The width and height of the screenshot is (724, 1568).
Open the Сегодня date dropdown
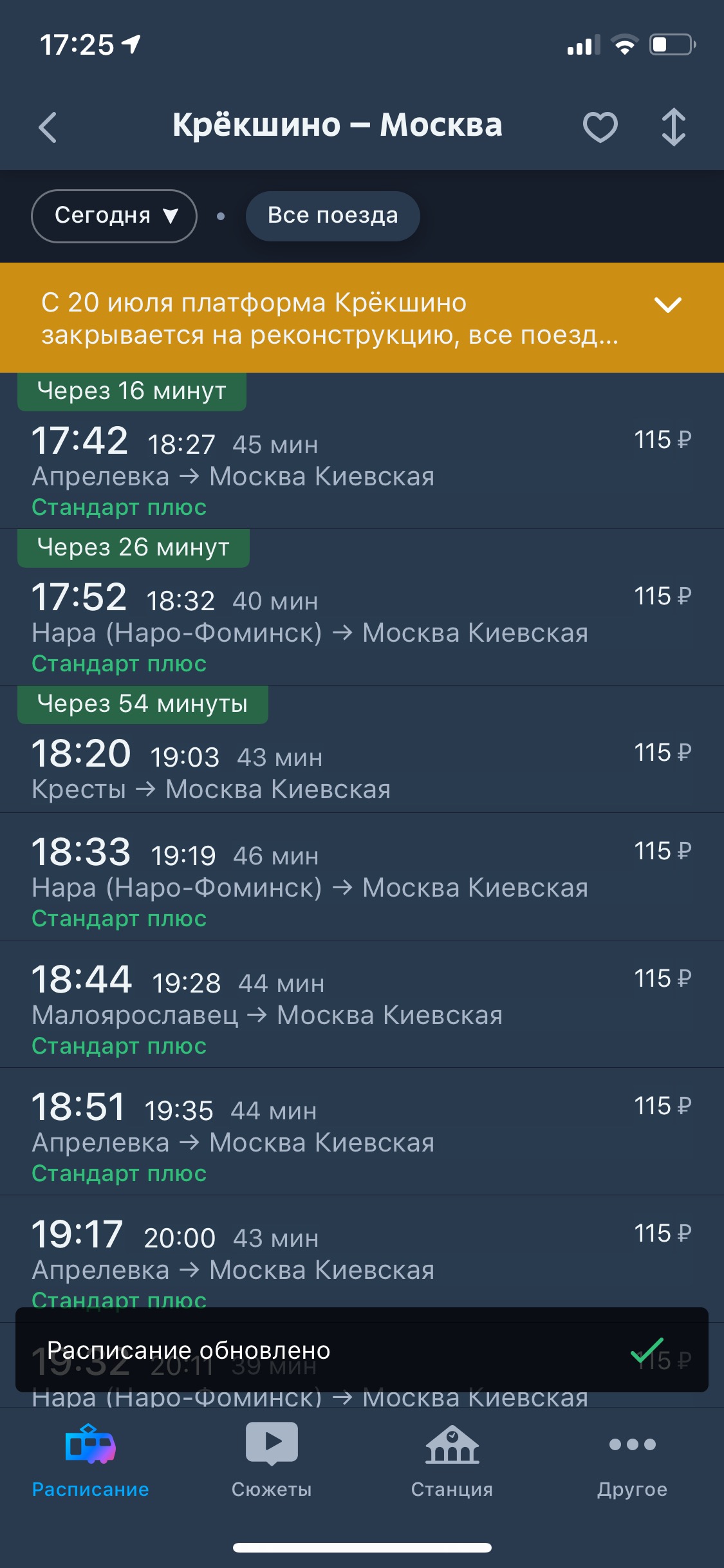pyautogui.click(x=114, y=216)
